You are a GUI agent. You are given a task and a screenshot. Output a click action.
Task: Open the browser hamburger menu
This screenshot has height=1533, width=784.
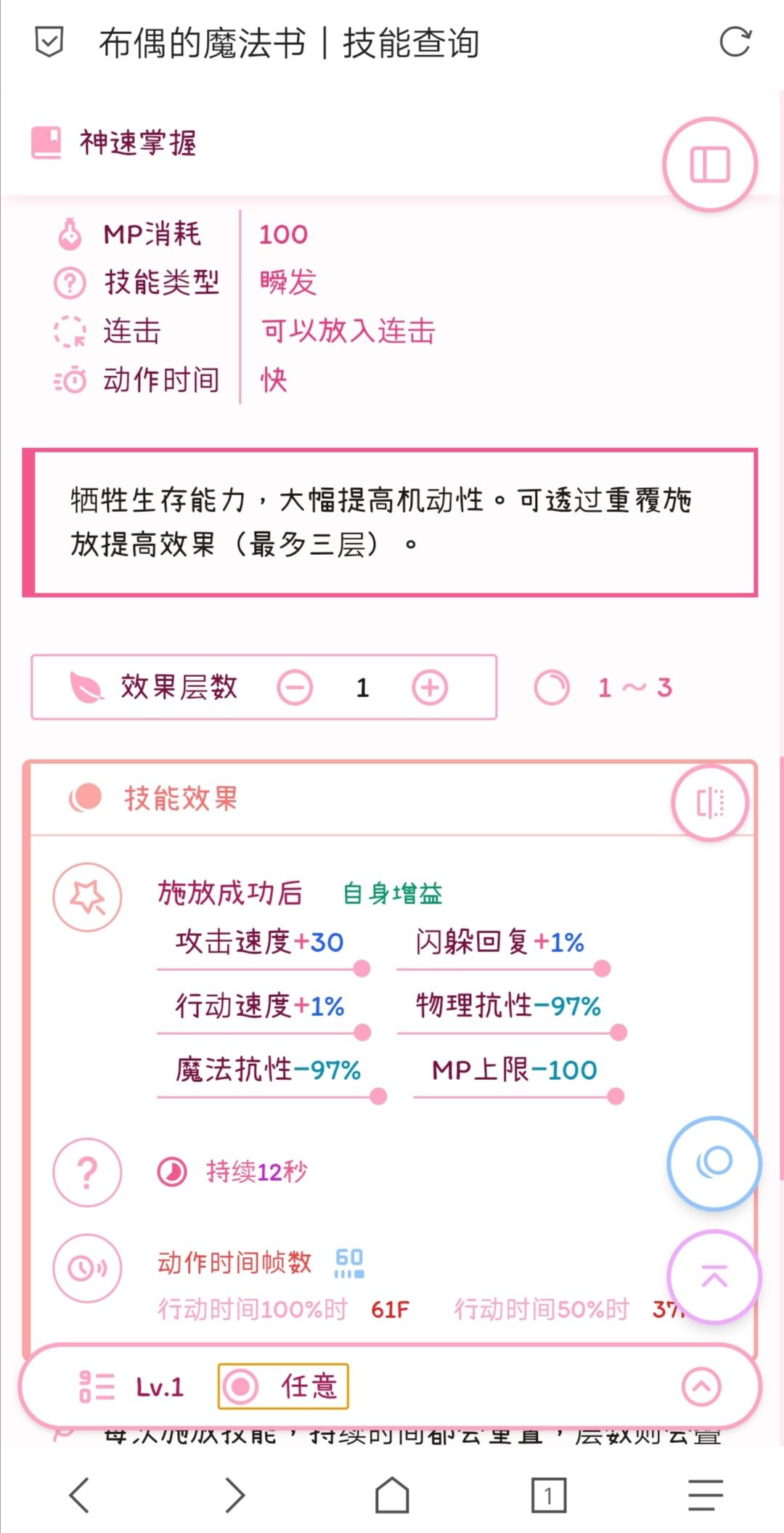703,1493
